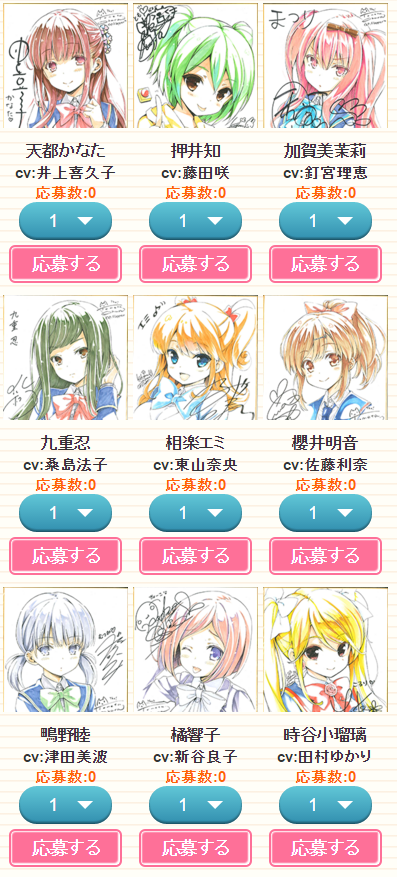
Task: Expand quantity dropdown for 橘響子
Action: tap(195, 805)
